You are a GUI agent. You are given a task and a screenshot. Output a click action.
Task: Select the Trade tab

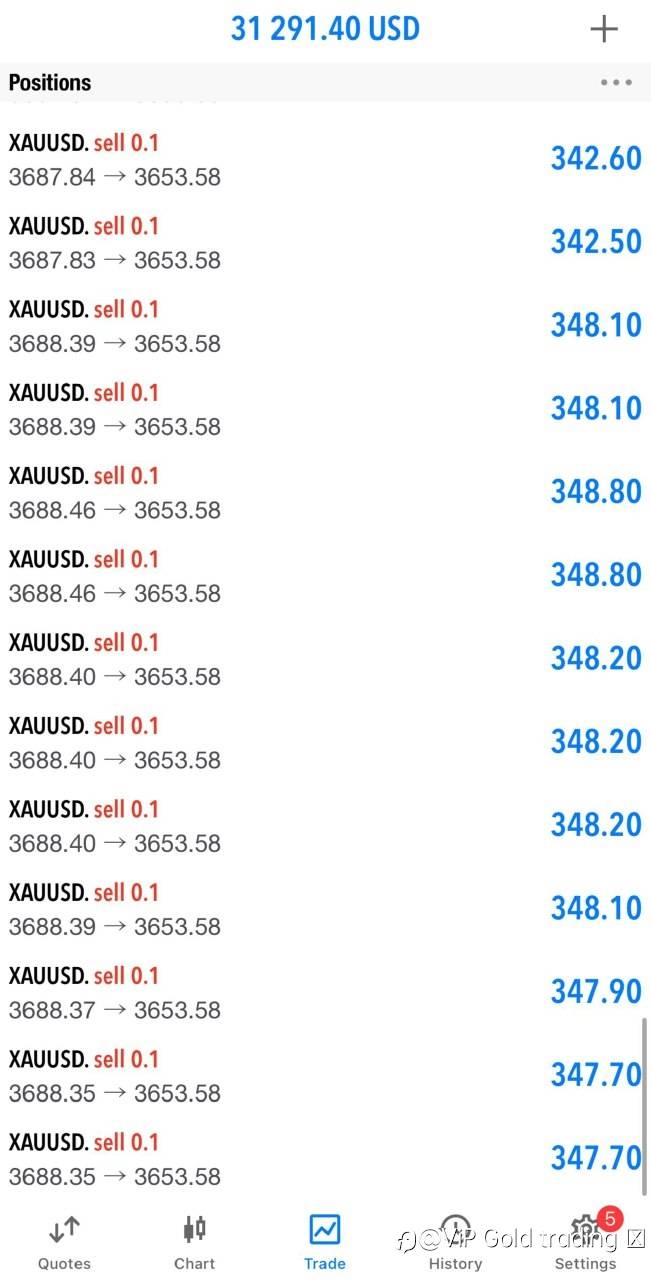pos(325,1243)
